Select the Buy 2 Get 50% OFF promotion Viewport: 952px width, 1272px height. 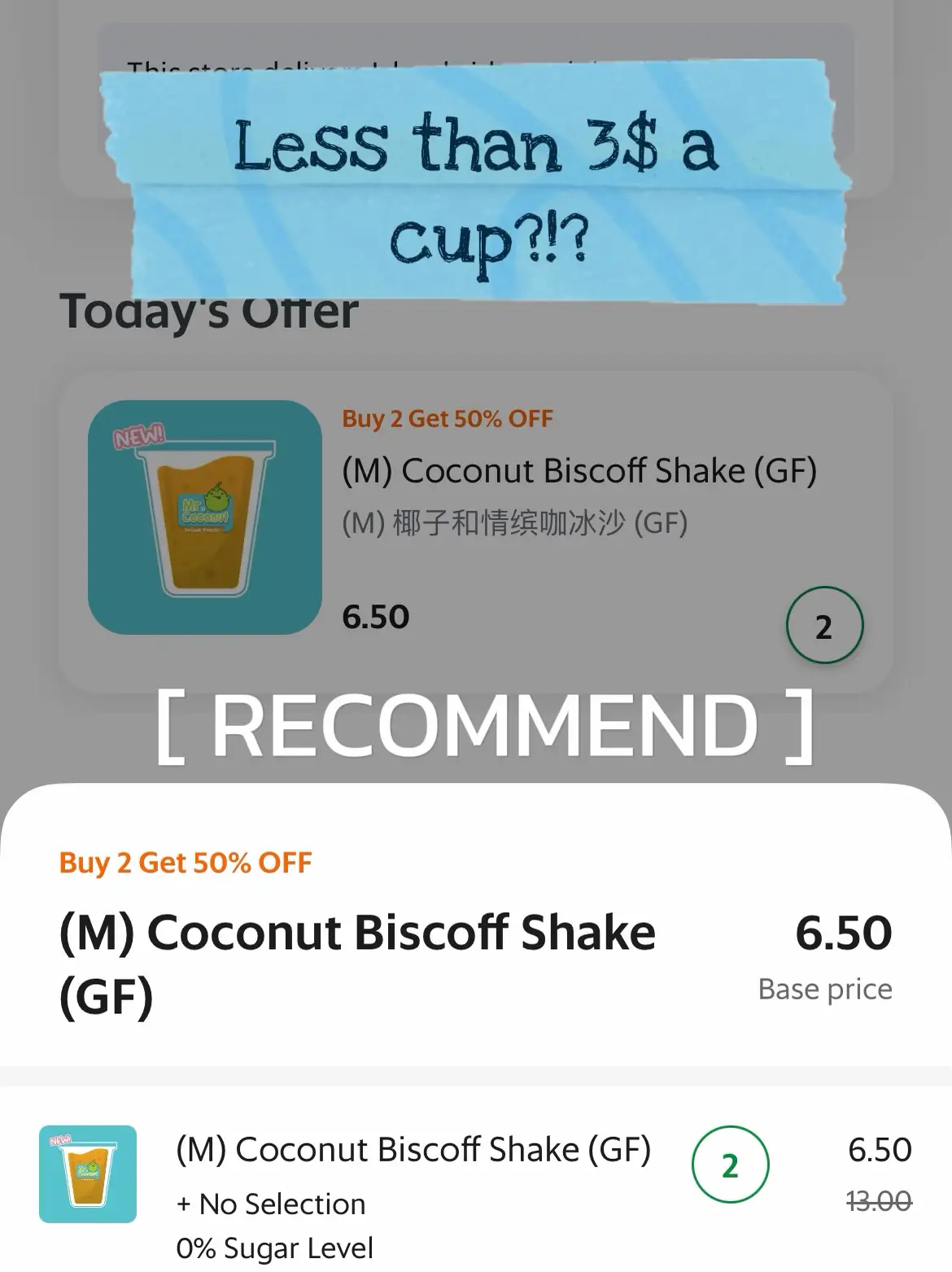pos(446,418)
